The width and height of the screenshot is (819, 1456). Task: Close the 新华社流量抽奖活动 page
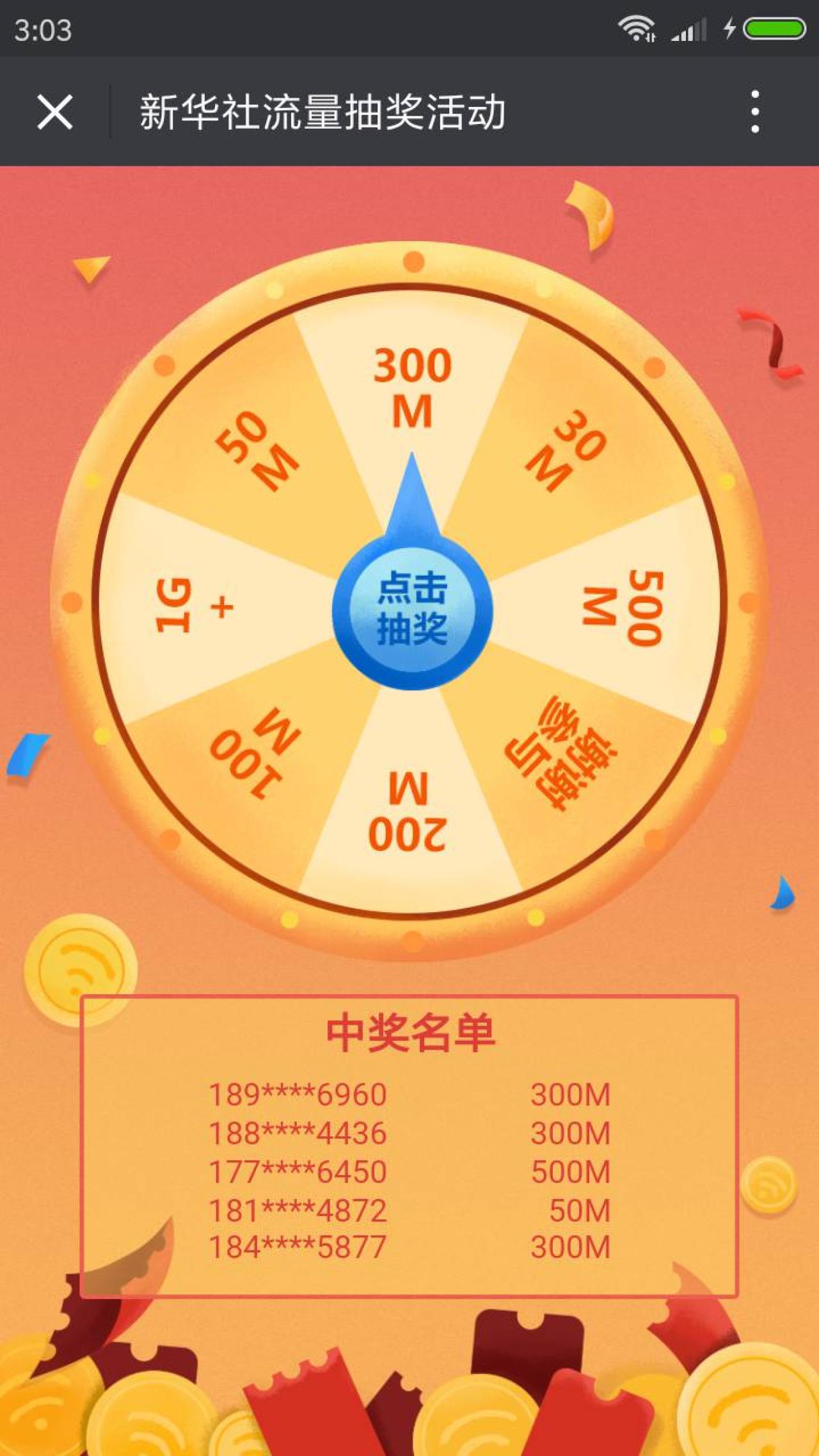[55, 112]
